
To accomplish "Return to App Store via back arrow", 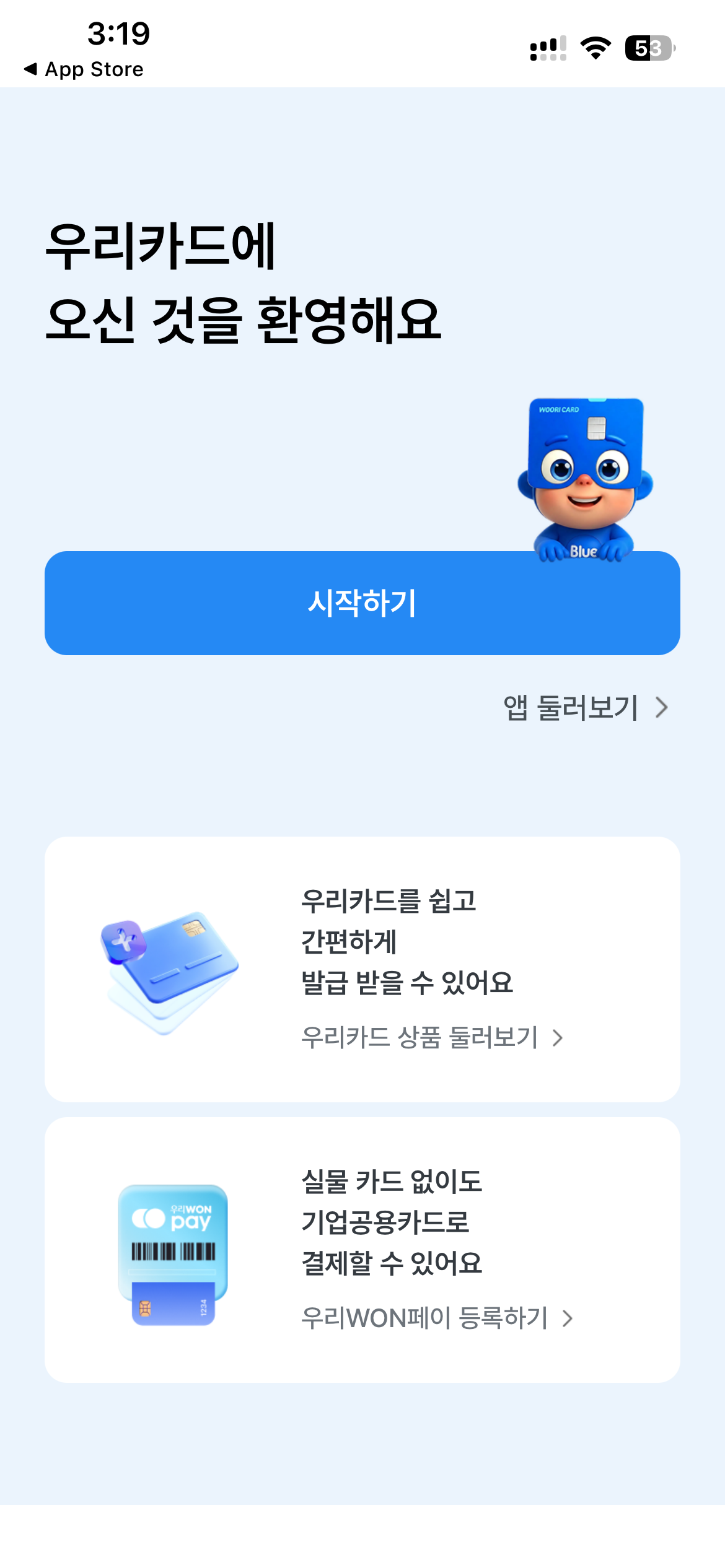I will point(83,69).
